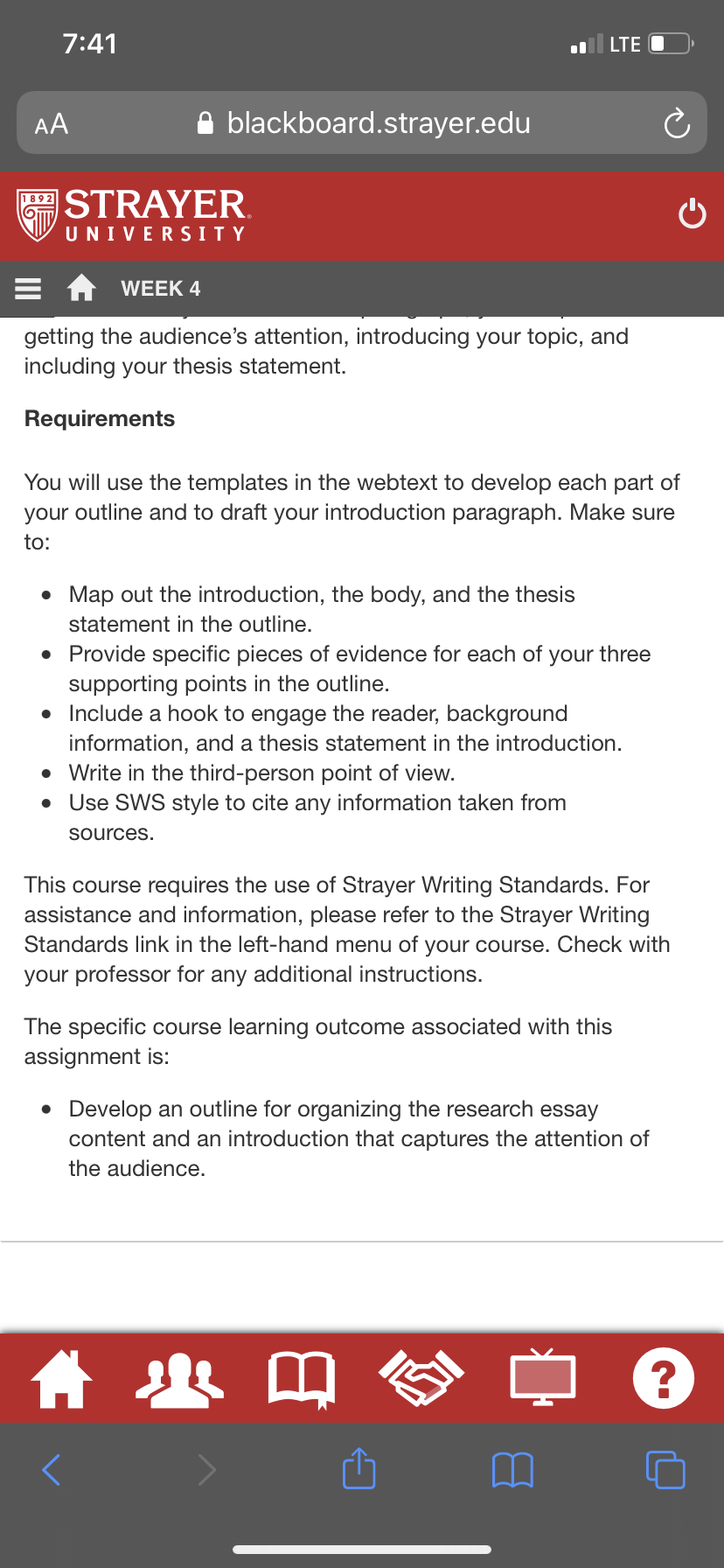The width and height of the screenshot is (724, 1568).
Task: Open Safari bookmarks
Action: tap(512, 1470)
